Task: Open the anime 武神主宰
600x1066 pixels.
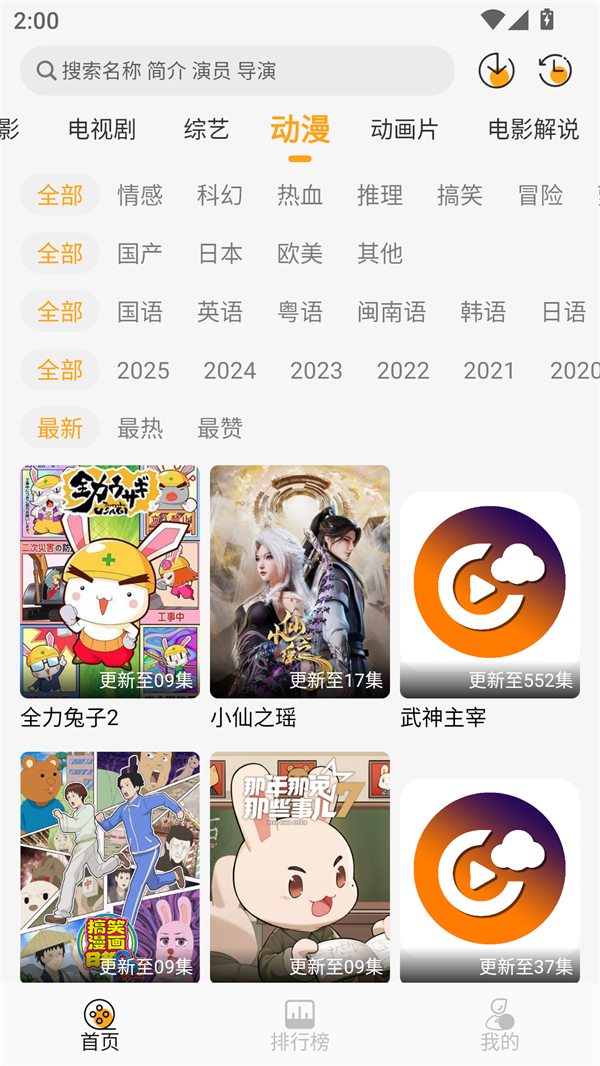Action: [490, 595]
